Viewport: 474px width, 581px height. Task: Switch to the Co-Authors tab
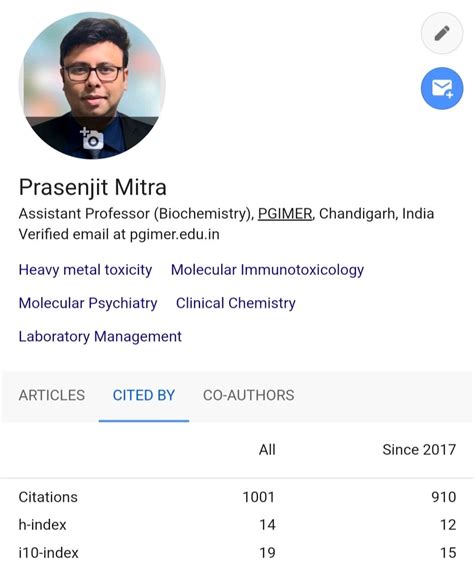pos(249,395)
